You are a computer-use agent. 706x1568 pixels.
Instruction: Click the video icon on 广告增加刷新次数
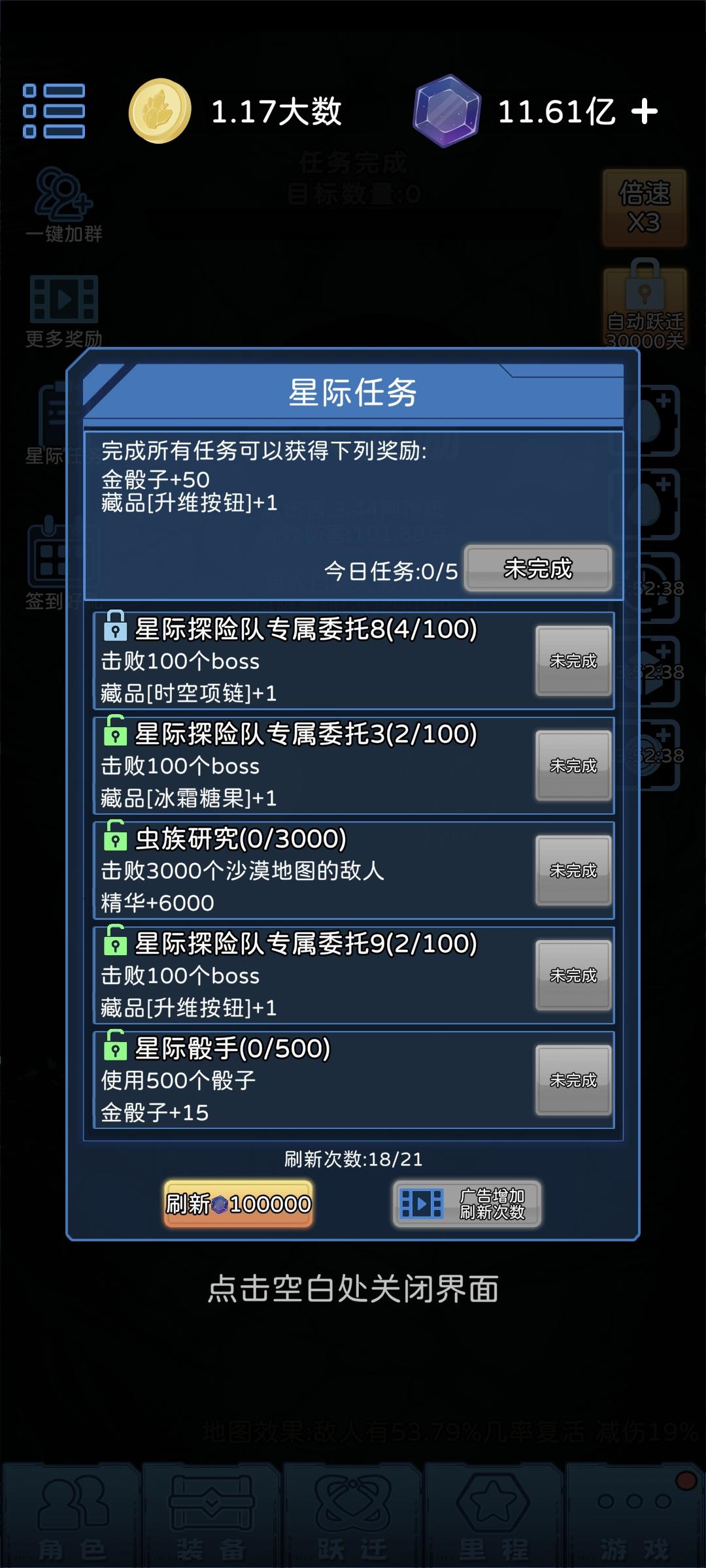click(x=420, y=1204)
